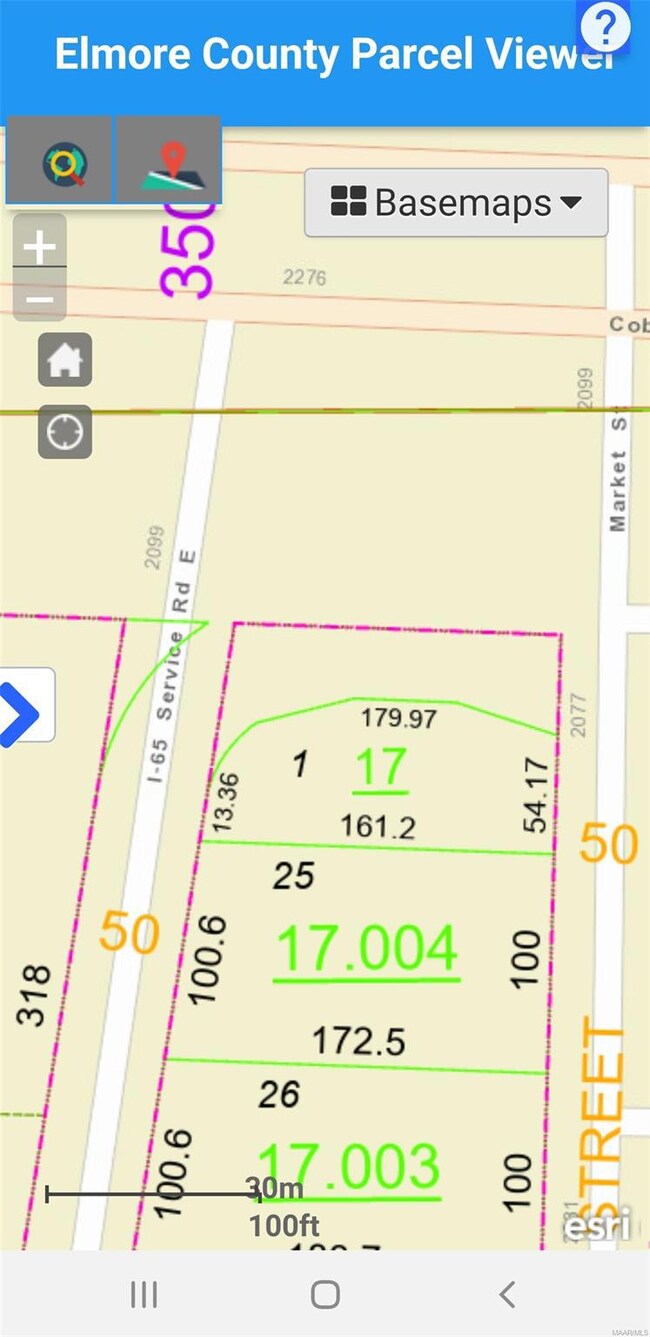This screenshot has width=650, height=1337.
Task: Open the parcel search tool
Action: (62, 161)
